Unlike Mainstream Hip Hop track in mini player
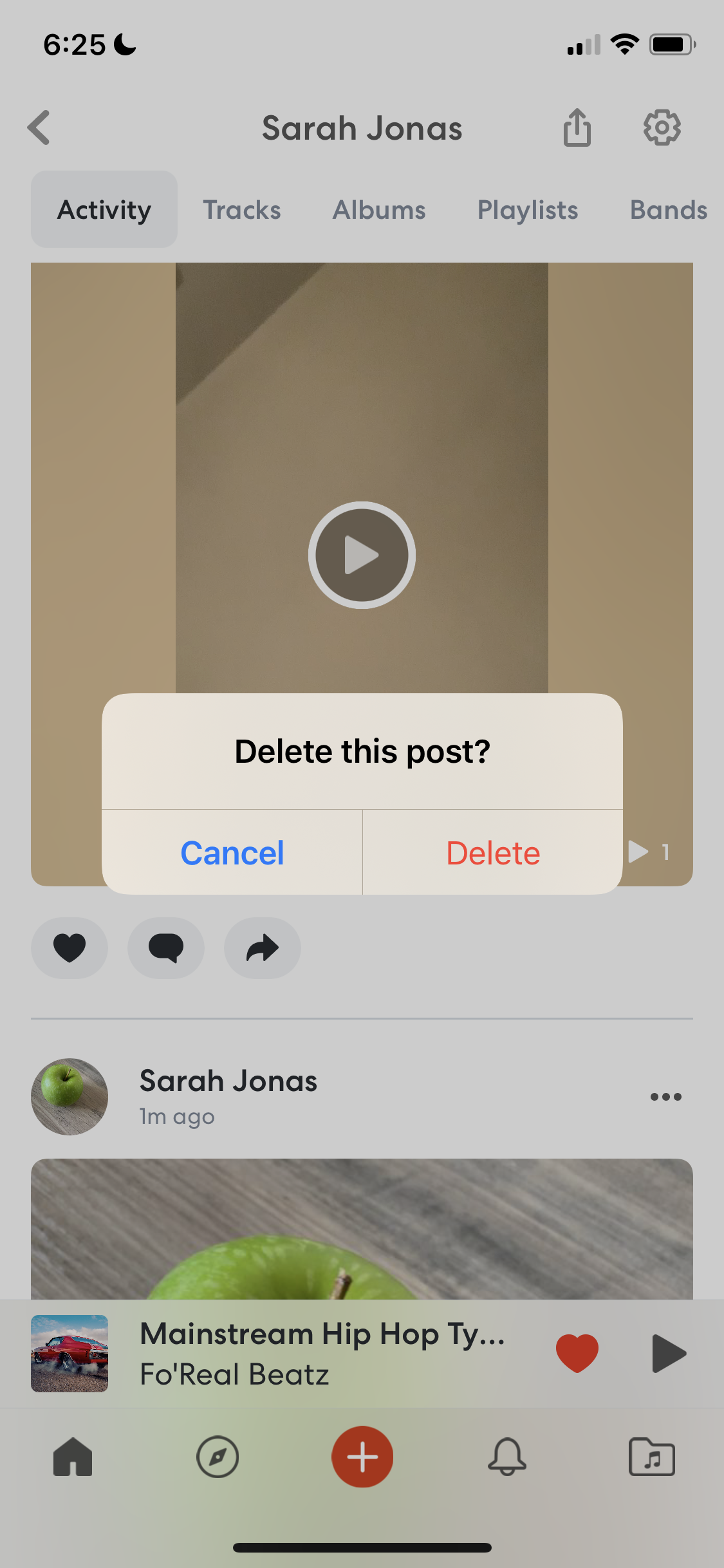The height and width of the screenshot is (1568, 724). [x=577, y=1353]
